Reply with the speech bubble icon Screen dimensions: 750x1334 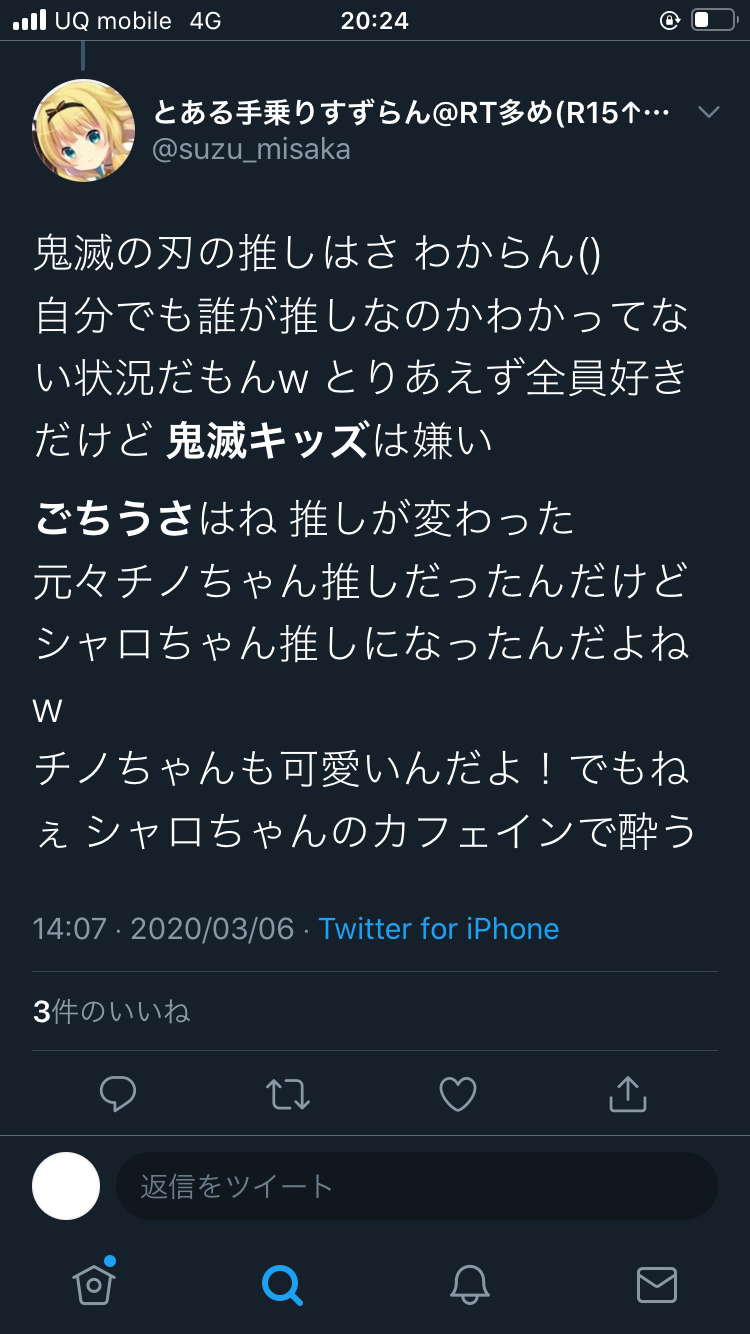click(118, 1093)
